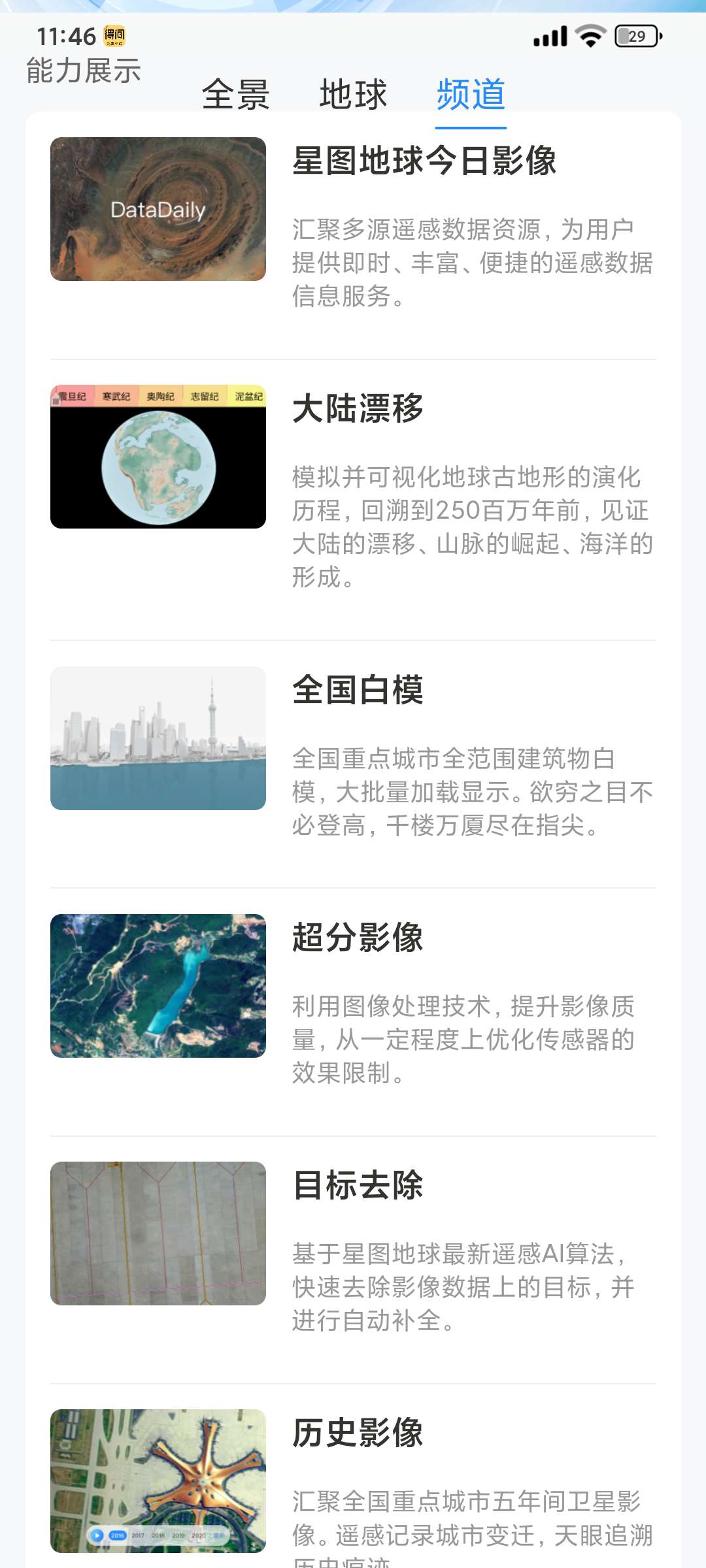706x1568 pixels.
Task: Select the 频道 tab
Action: click(x=471, y=94)
